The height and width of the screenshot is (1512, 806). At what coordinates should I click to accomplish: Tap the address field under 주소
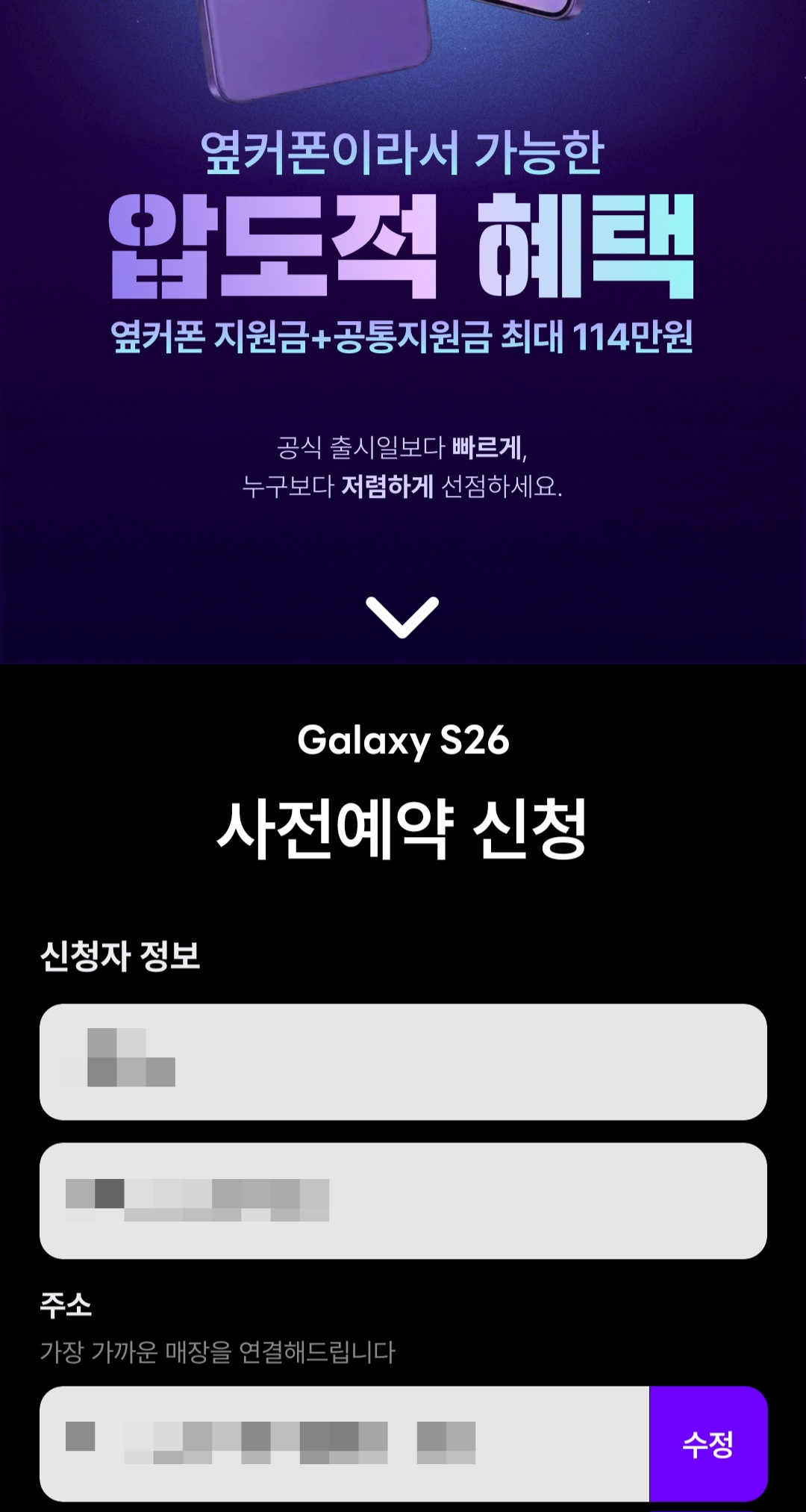pyautogui.click(x=343, y=1443)
